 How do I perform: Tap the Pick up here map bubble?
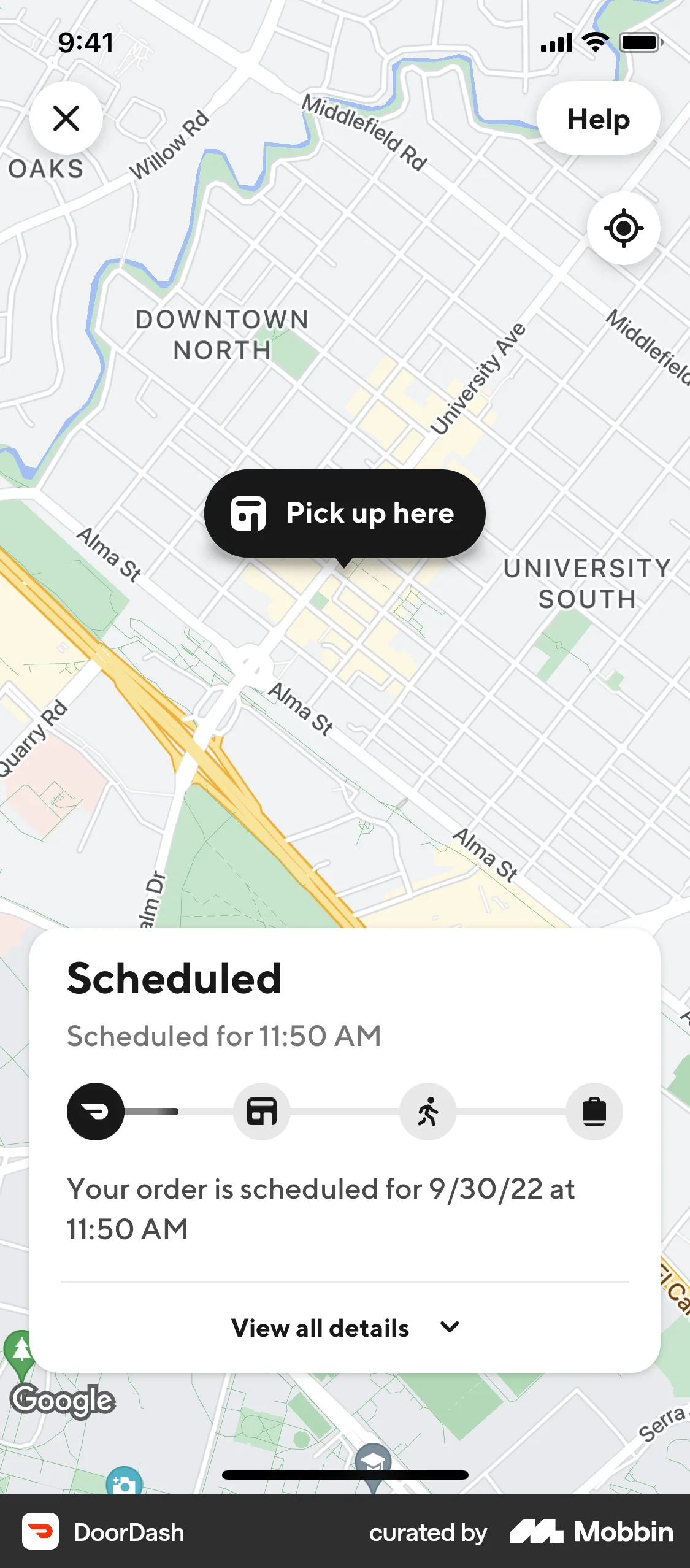tap(344, 513)
